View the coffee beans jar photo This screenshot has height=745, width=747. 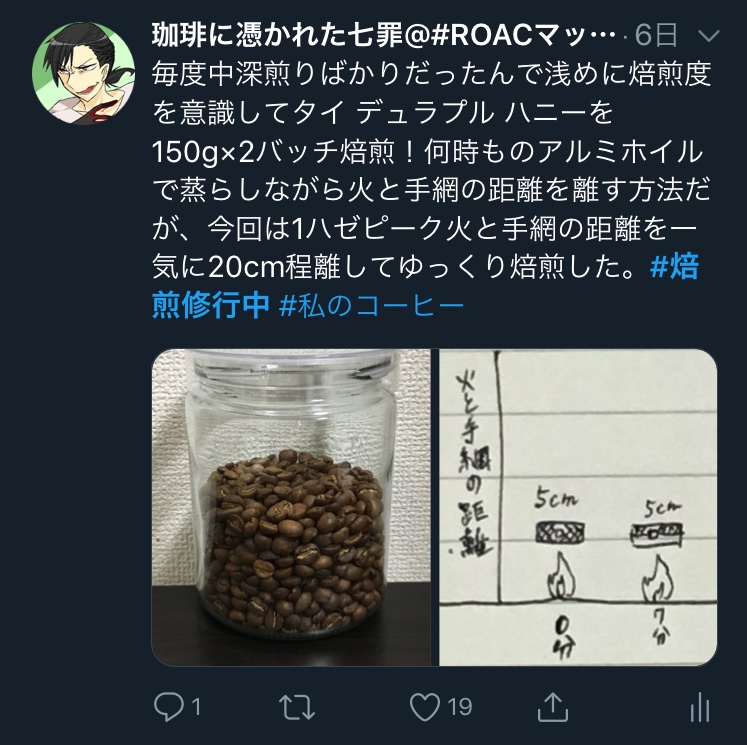[x=291, y=507]
